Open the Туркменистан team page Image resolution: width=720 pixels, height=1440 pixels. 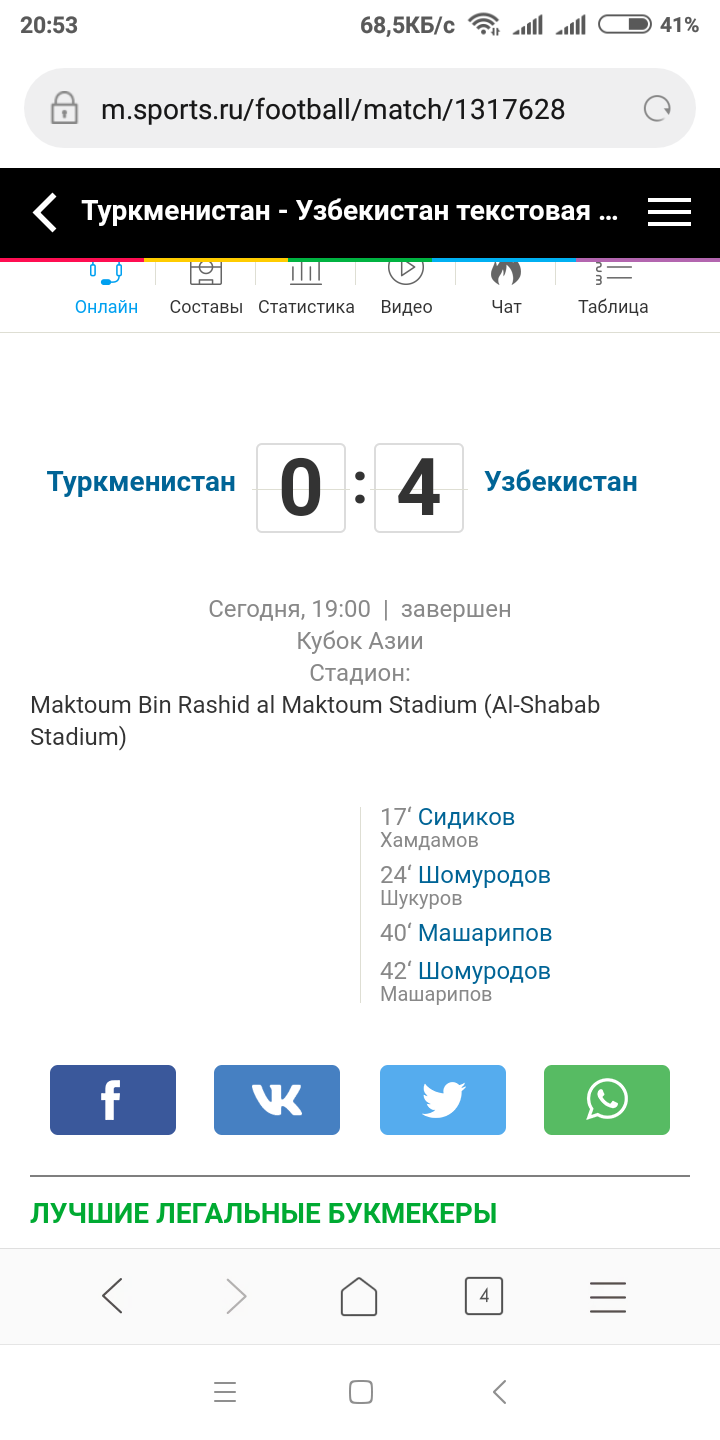click(x=141, y=482)
